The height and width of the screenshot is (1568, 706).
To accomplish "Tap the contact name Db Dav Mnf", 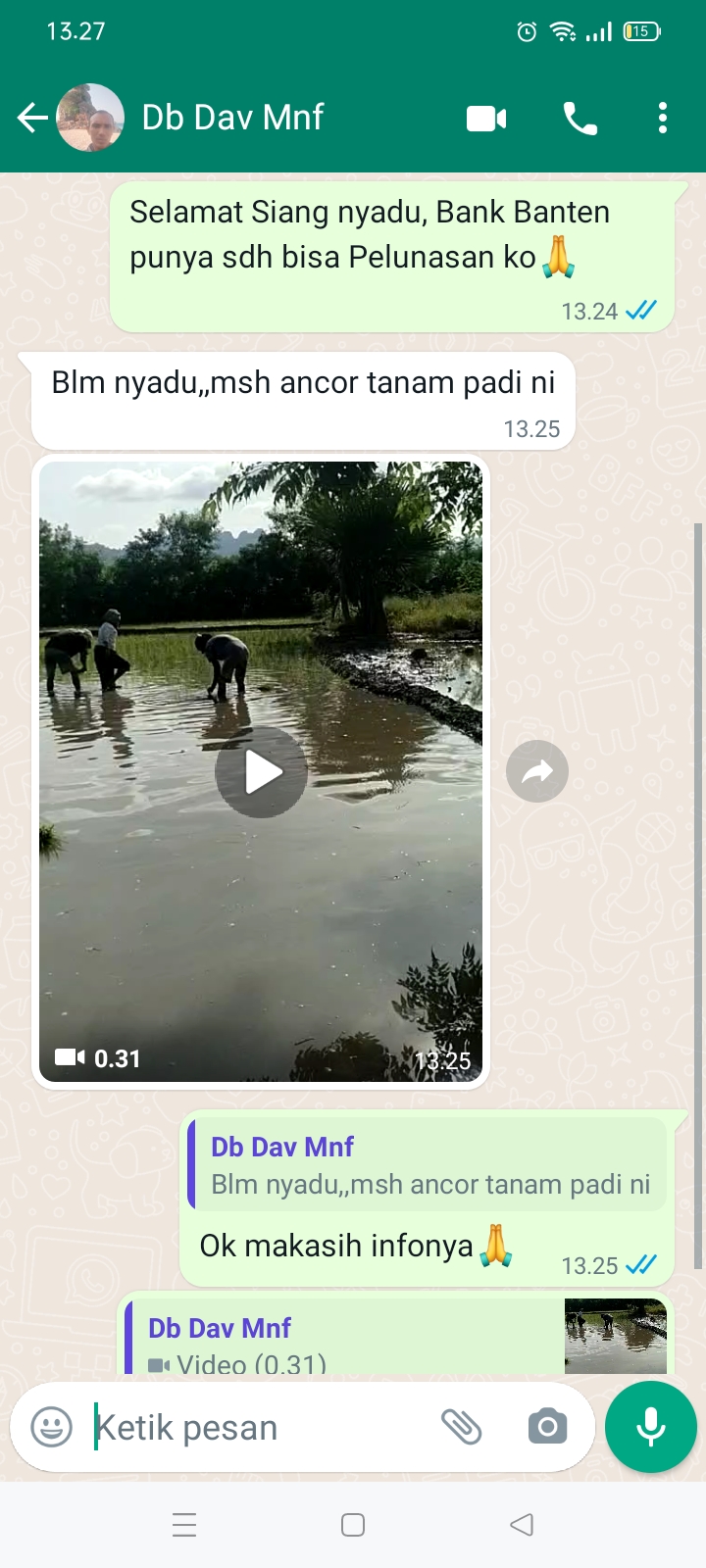I will pos(232,117).
